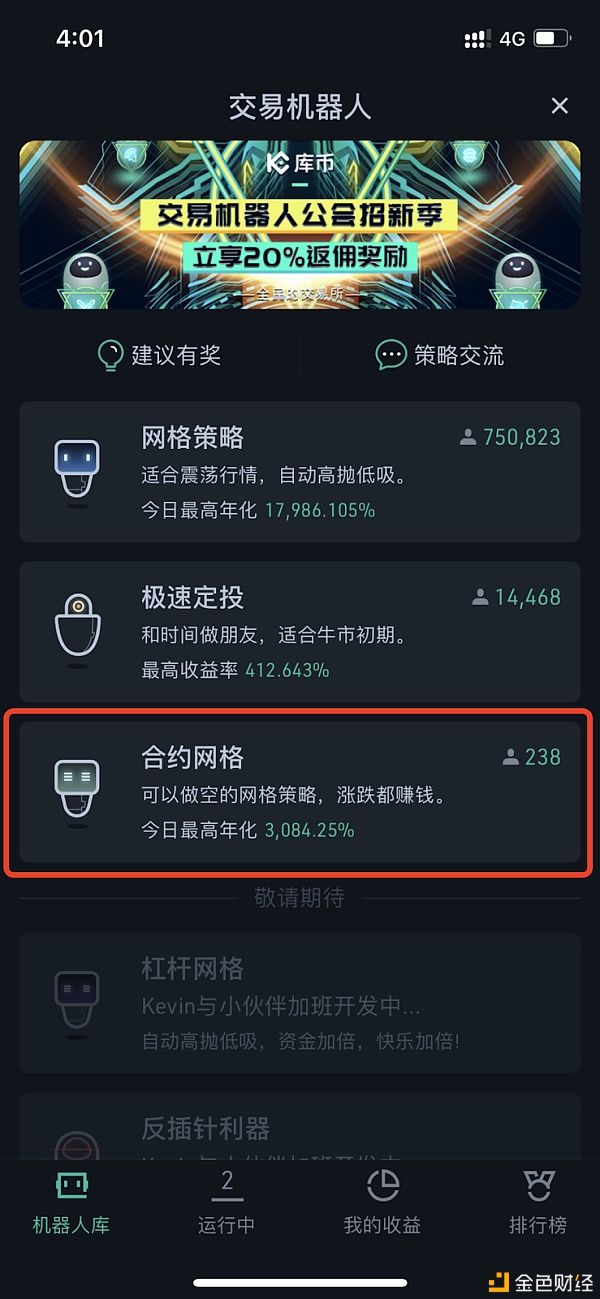Screen dimensions: 600x1299
Task: Open the 公会招新季 promo banner
Action: (x=300, y=224)
